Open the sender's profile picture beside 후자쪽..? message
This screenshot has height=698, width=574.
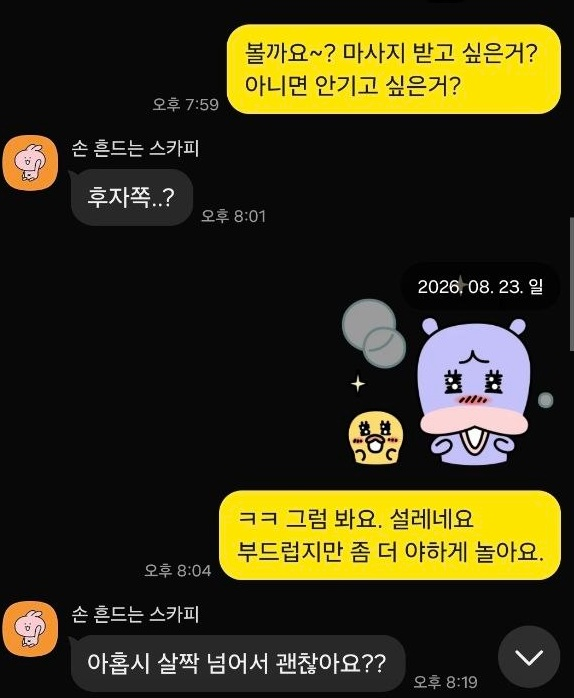pyautogui.click(x=30, y=163)
